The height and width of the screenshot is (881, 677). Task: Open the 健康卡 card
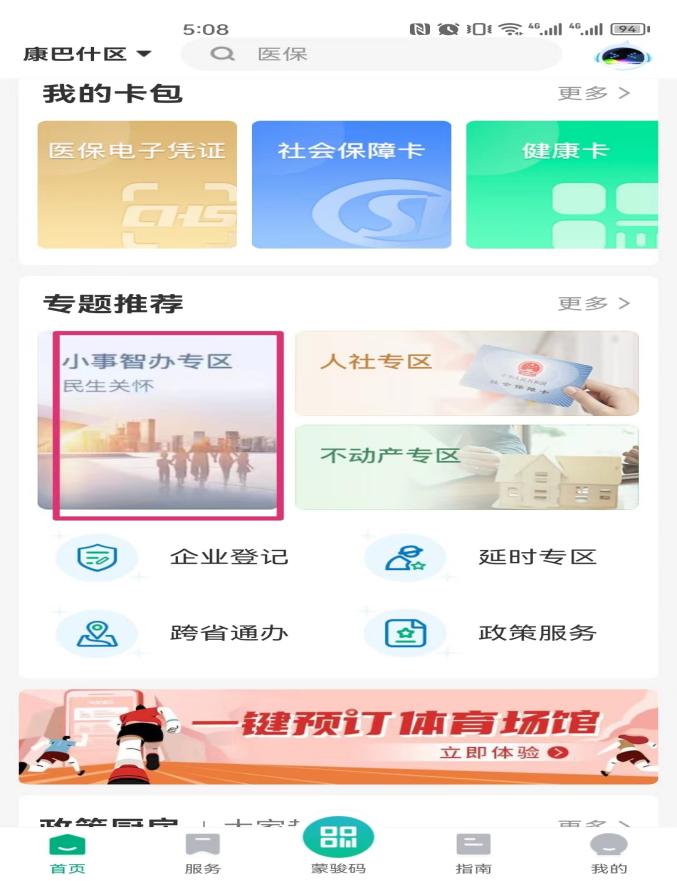click(x=562, y=185)
